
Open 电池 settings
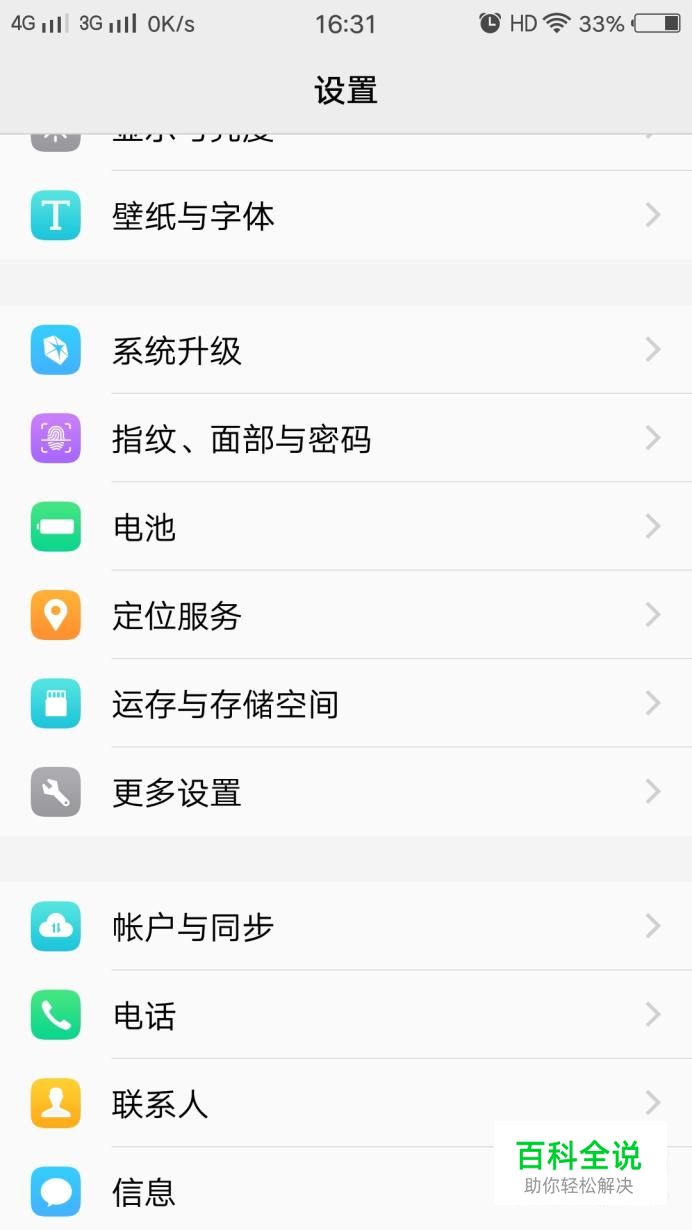[x=145, y=527]
